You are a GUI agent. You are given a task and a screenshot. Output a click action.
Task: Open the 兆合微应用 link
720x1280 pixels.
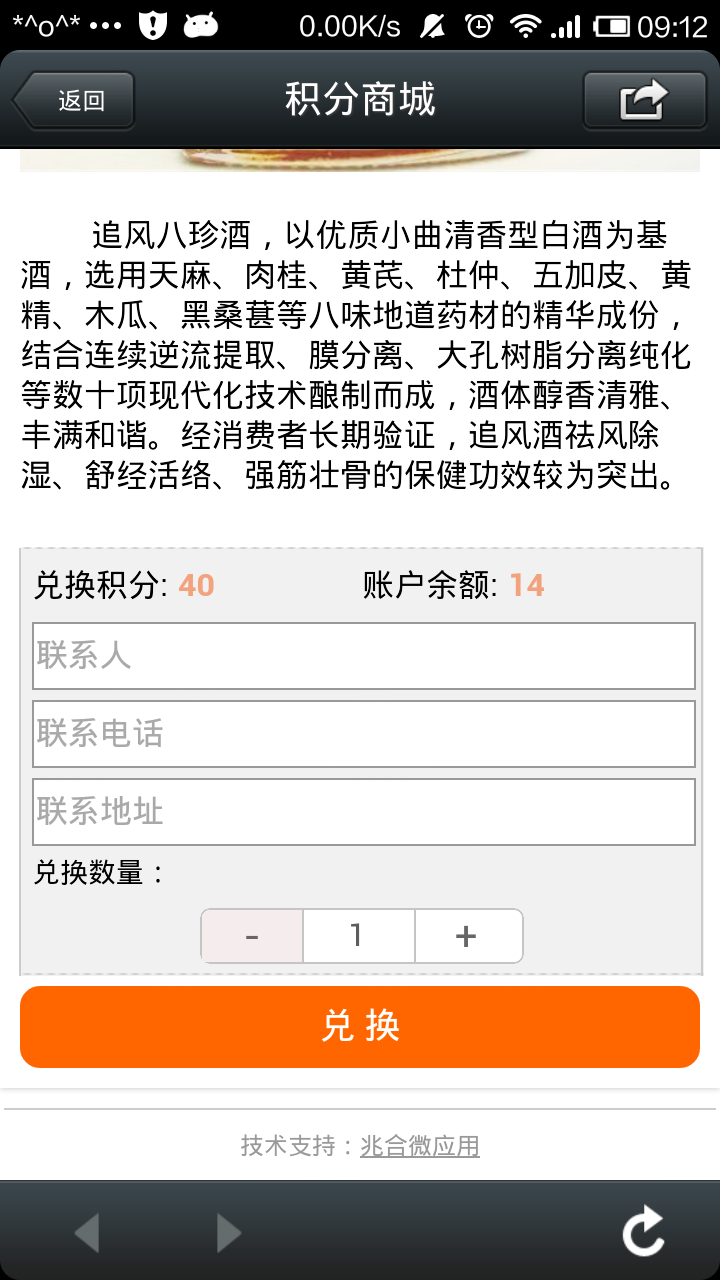(x=420, y=1146)
